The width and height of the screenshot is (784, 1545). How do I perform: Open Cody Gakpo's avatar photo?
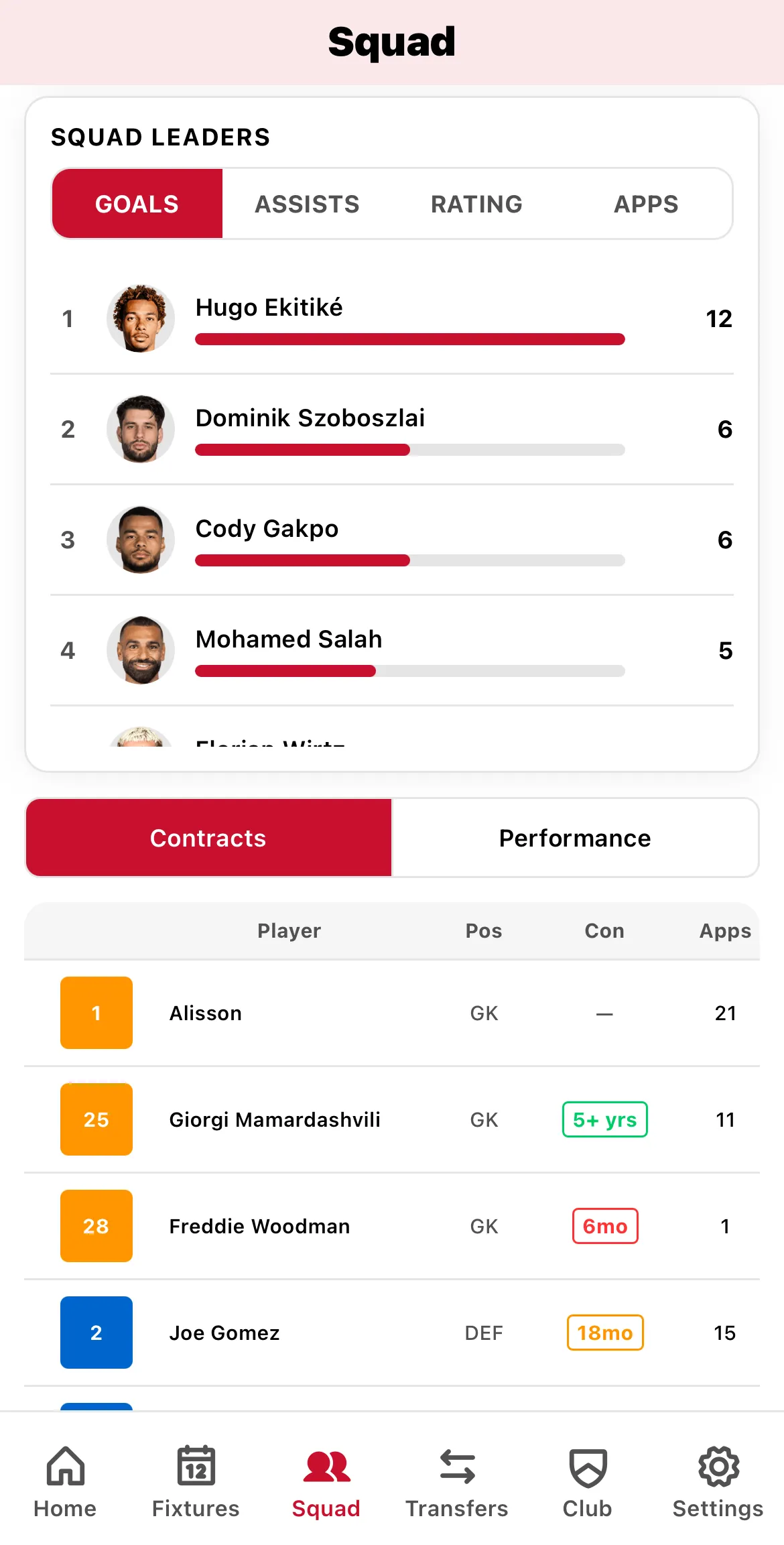click(140, 540)
